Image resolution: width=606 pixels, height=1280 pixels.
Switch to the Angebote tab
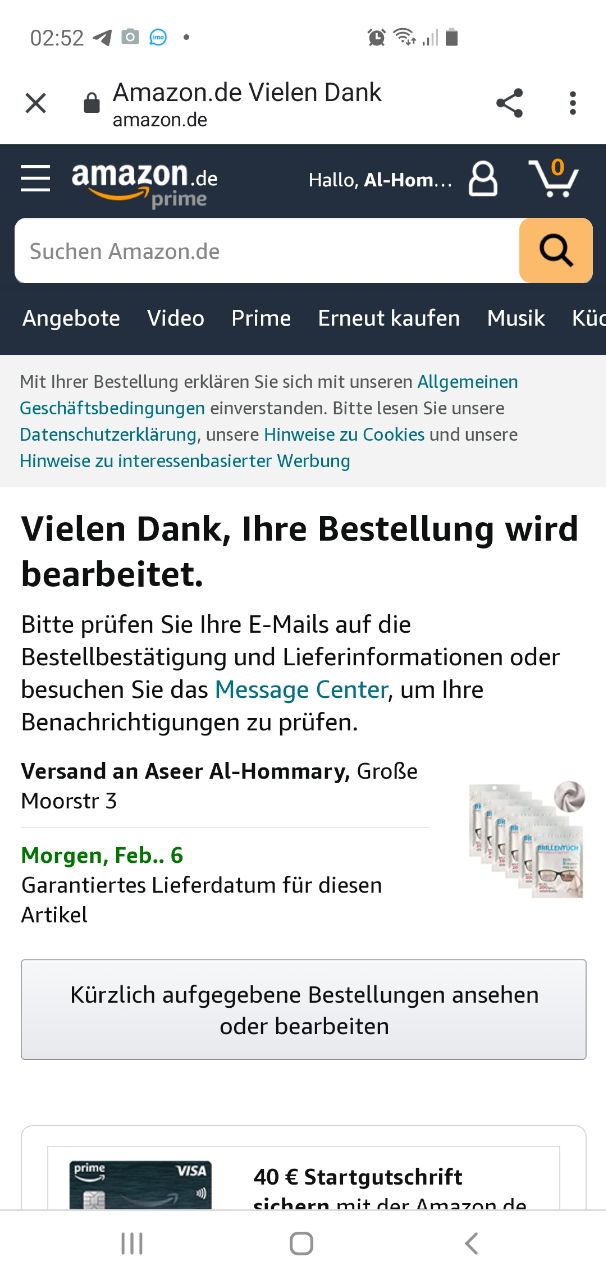tap(71, 318)
